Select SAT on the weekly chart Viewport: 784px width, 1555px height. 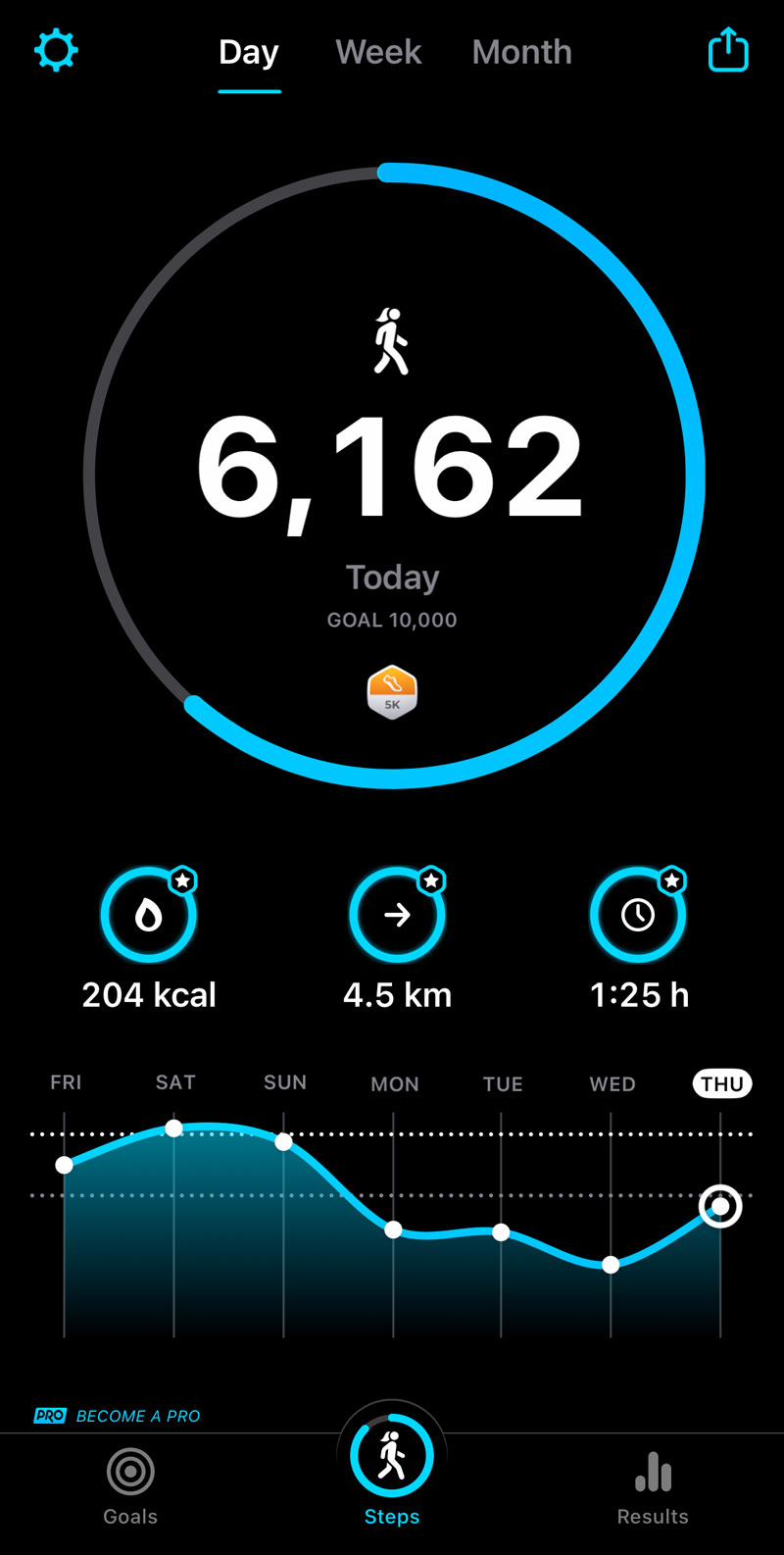(175, 1082)
